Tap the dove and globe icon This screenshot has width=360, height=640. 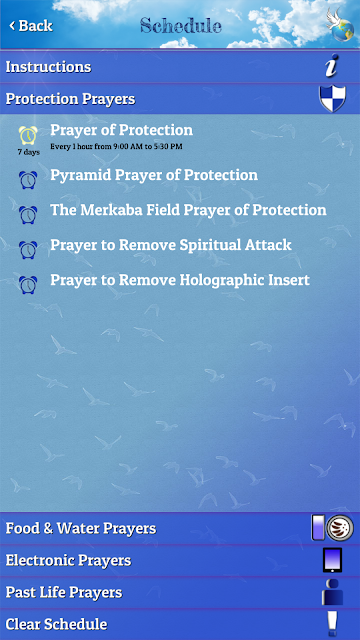pos(340,24)
